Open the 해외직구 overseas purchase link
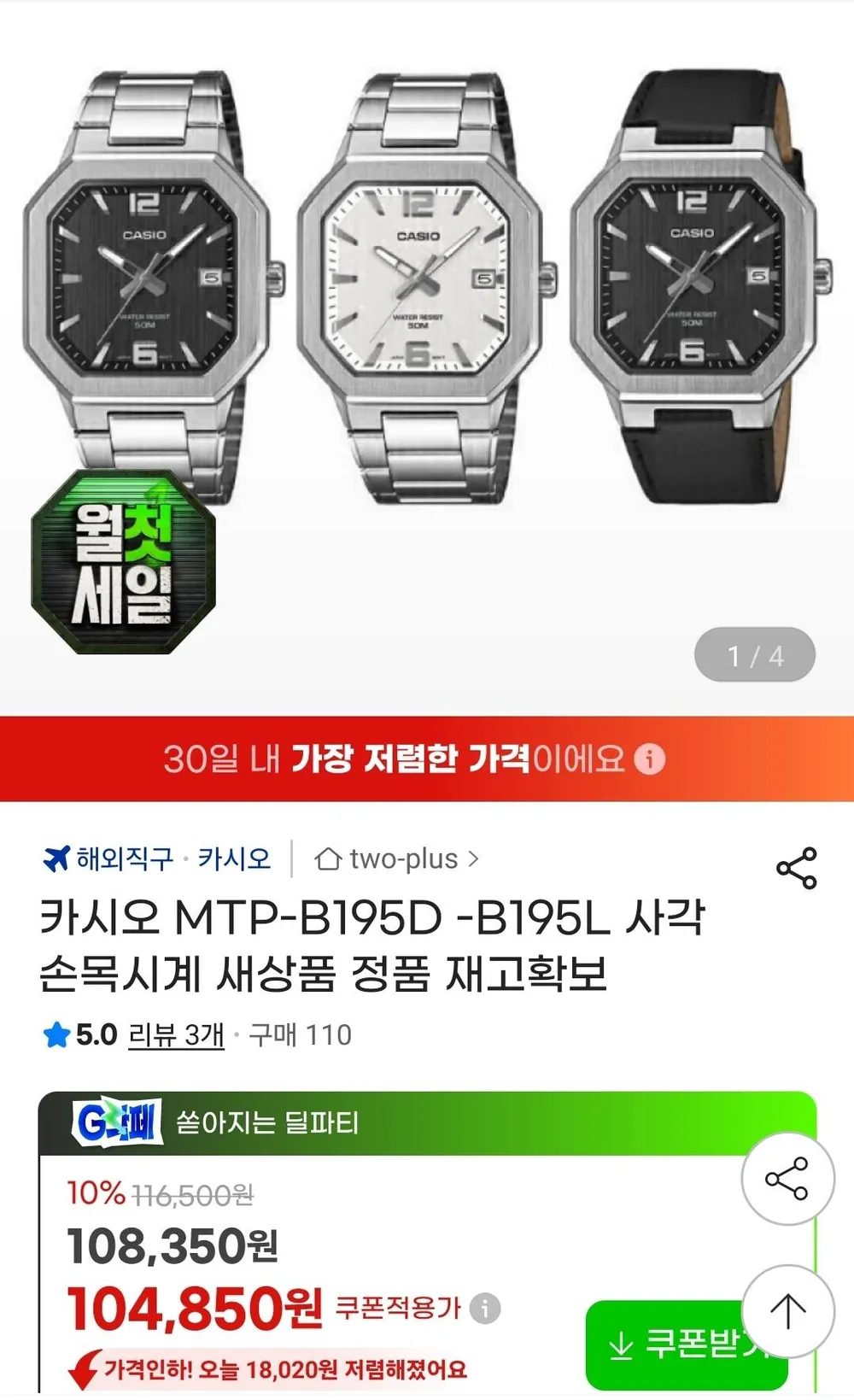Viewport: 854px width, 1400px height. (108, 858)
